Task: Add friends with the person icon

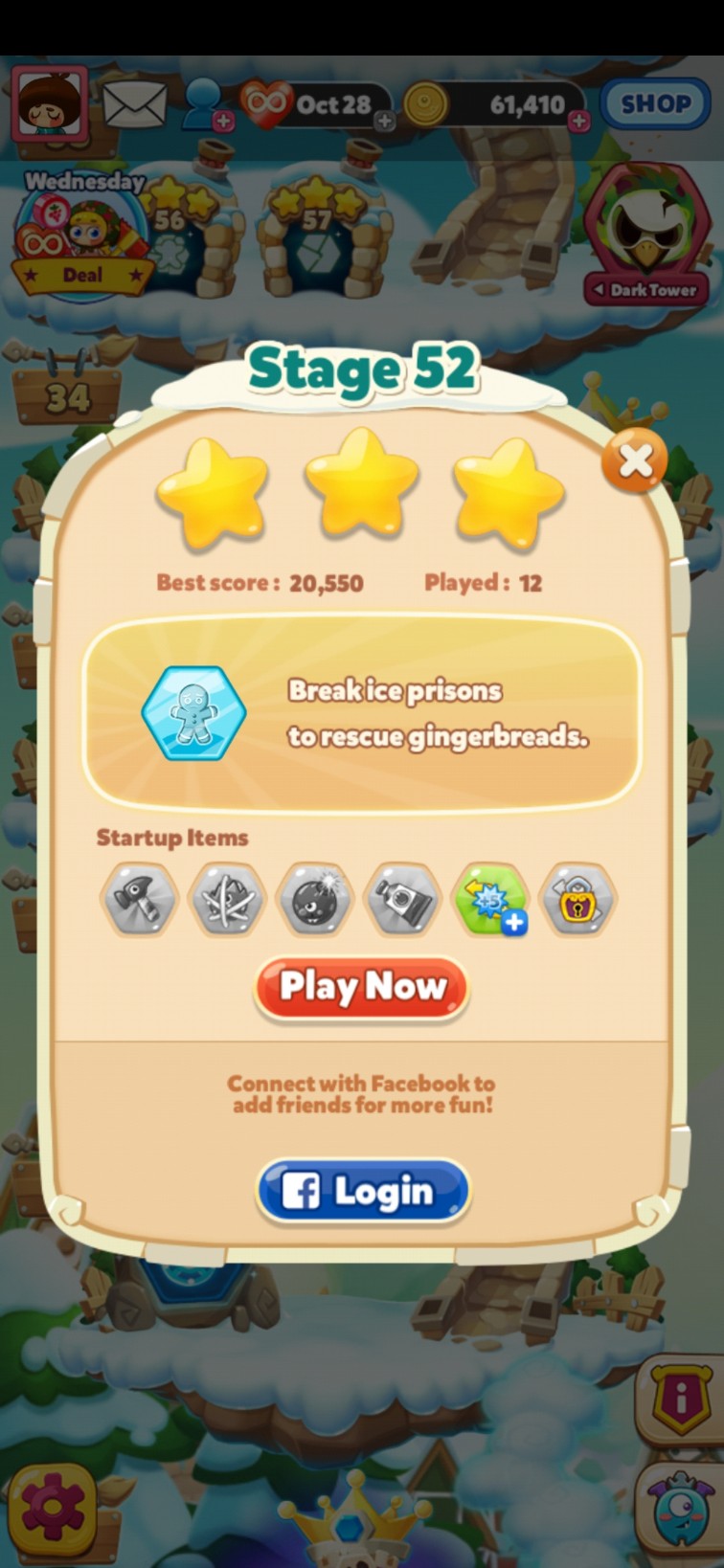Action: (206, 103)
